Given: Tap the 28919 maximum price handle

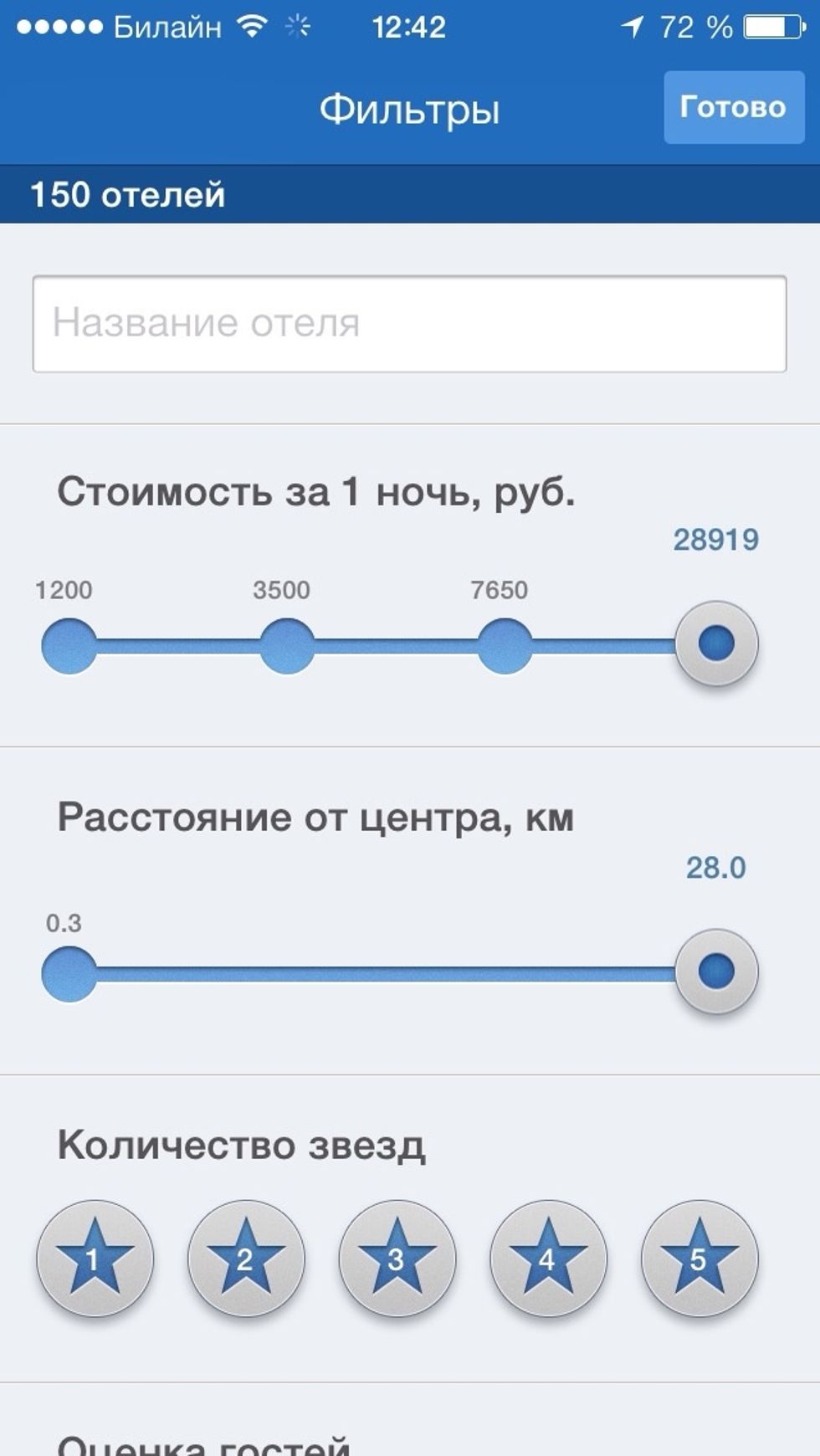Looking at the screenshot, I should 716,643.
